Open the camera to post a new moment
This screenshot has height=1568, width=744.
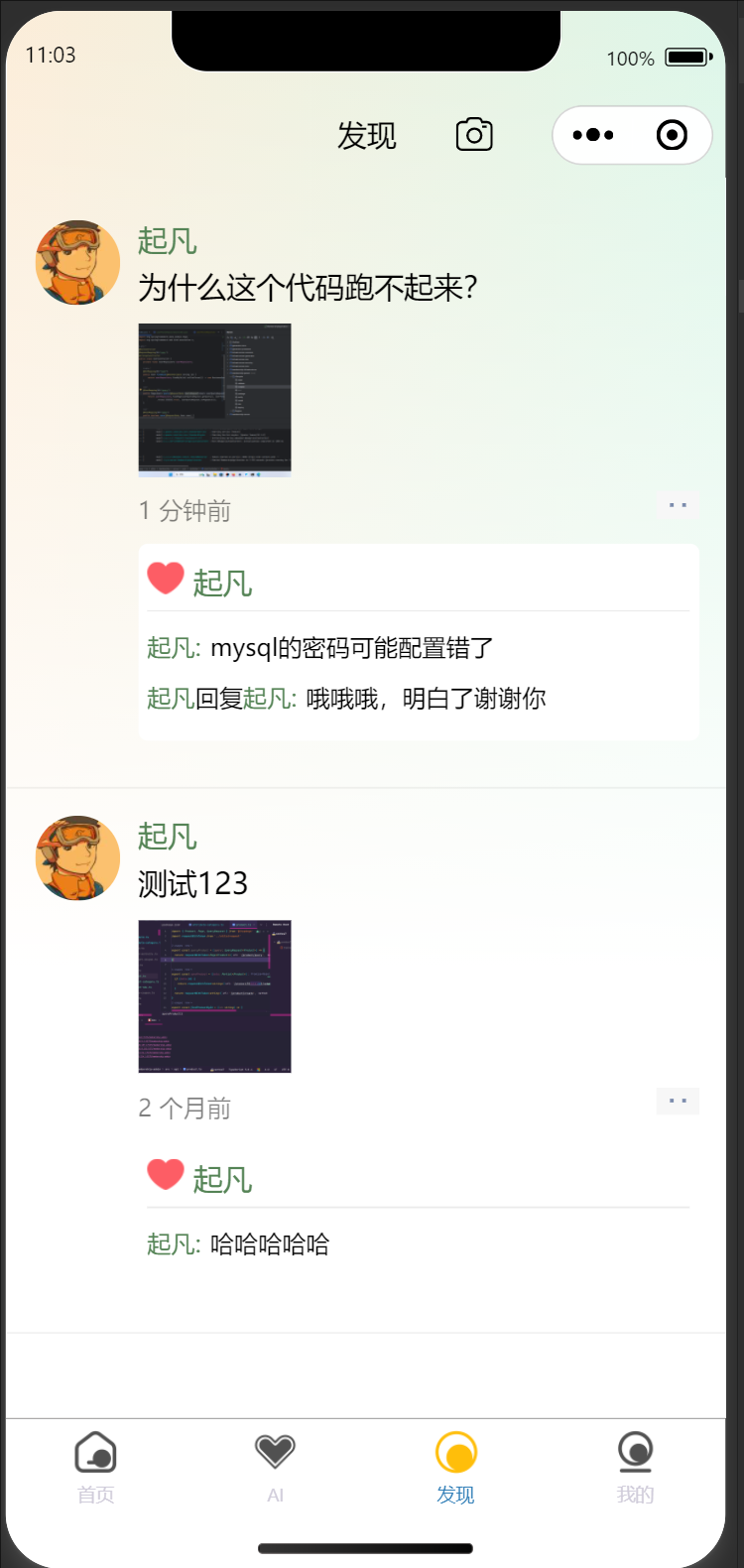tap(473, 134)
